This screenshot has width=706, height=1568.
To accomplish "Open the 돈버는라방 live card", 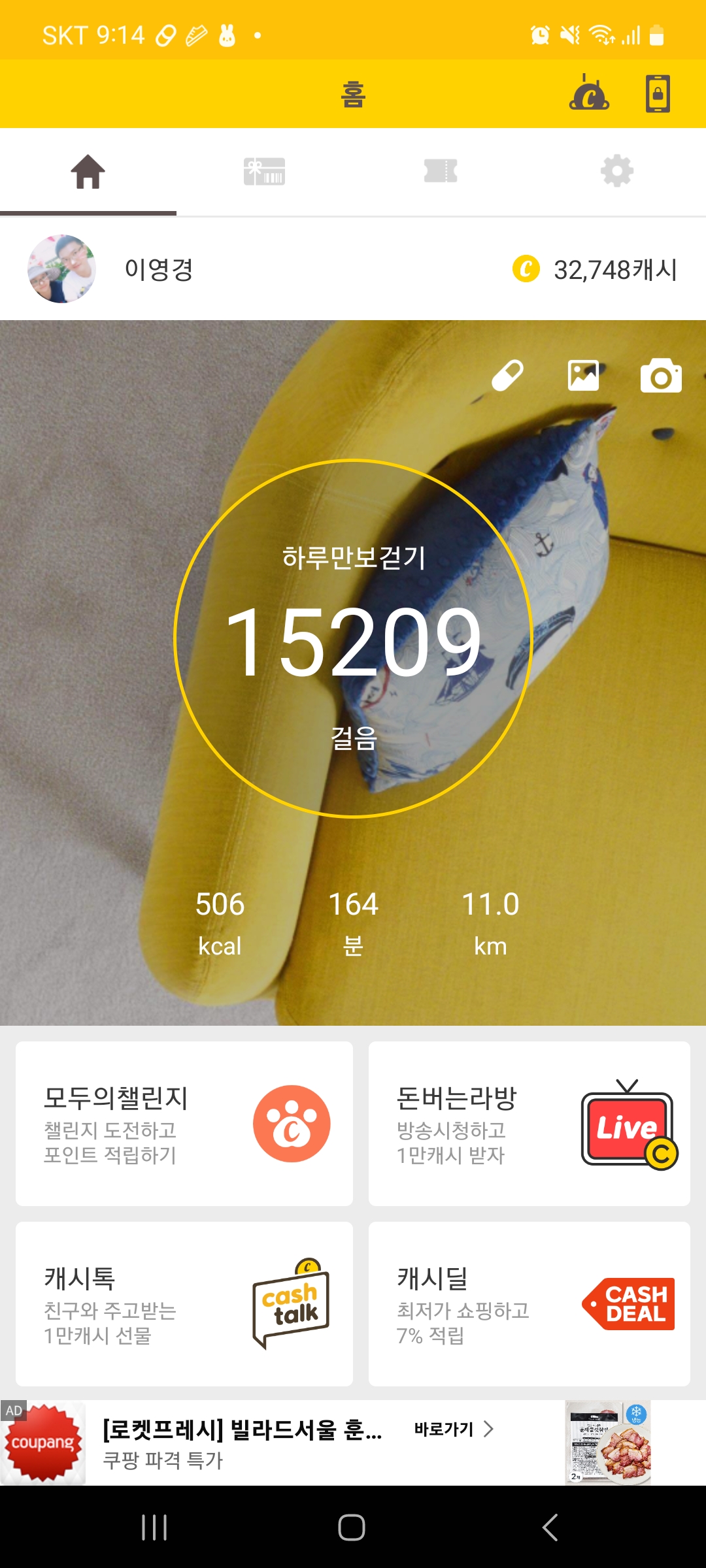I will (x=529, y=1124).
